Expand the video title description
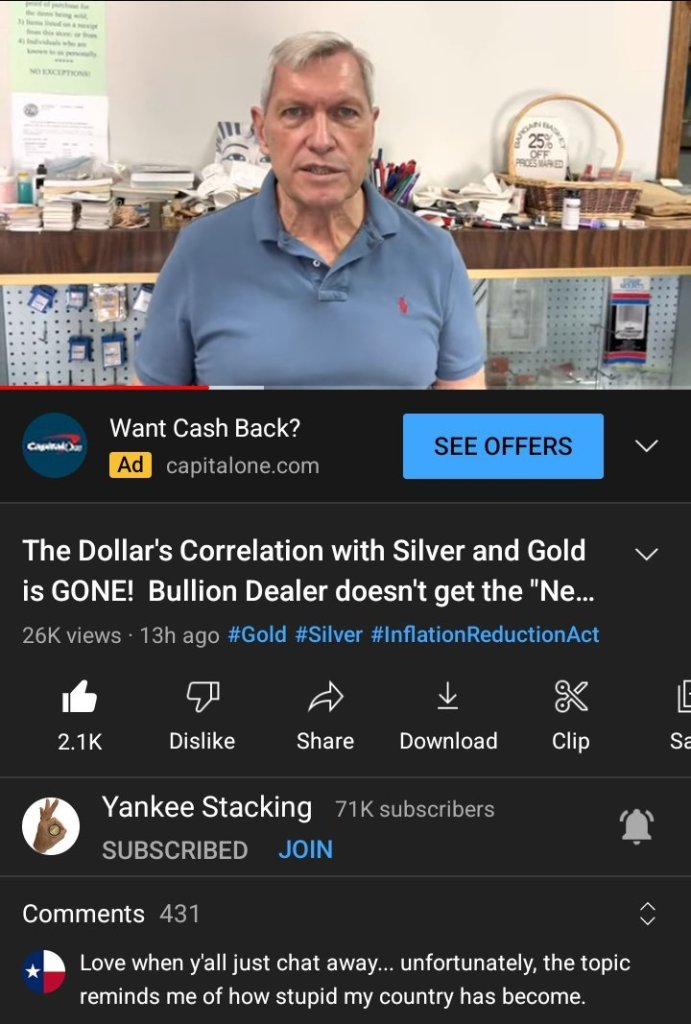This screenshot has height=1024, width=691. click(647, 554)
